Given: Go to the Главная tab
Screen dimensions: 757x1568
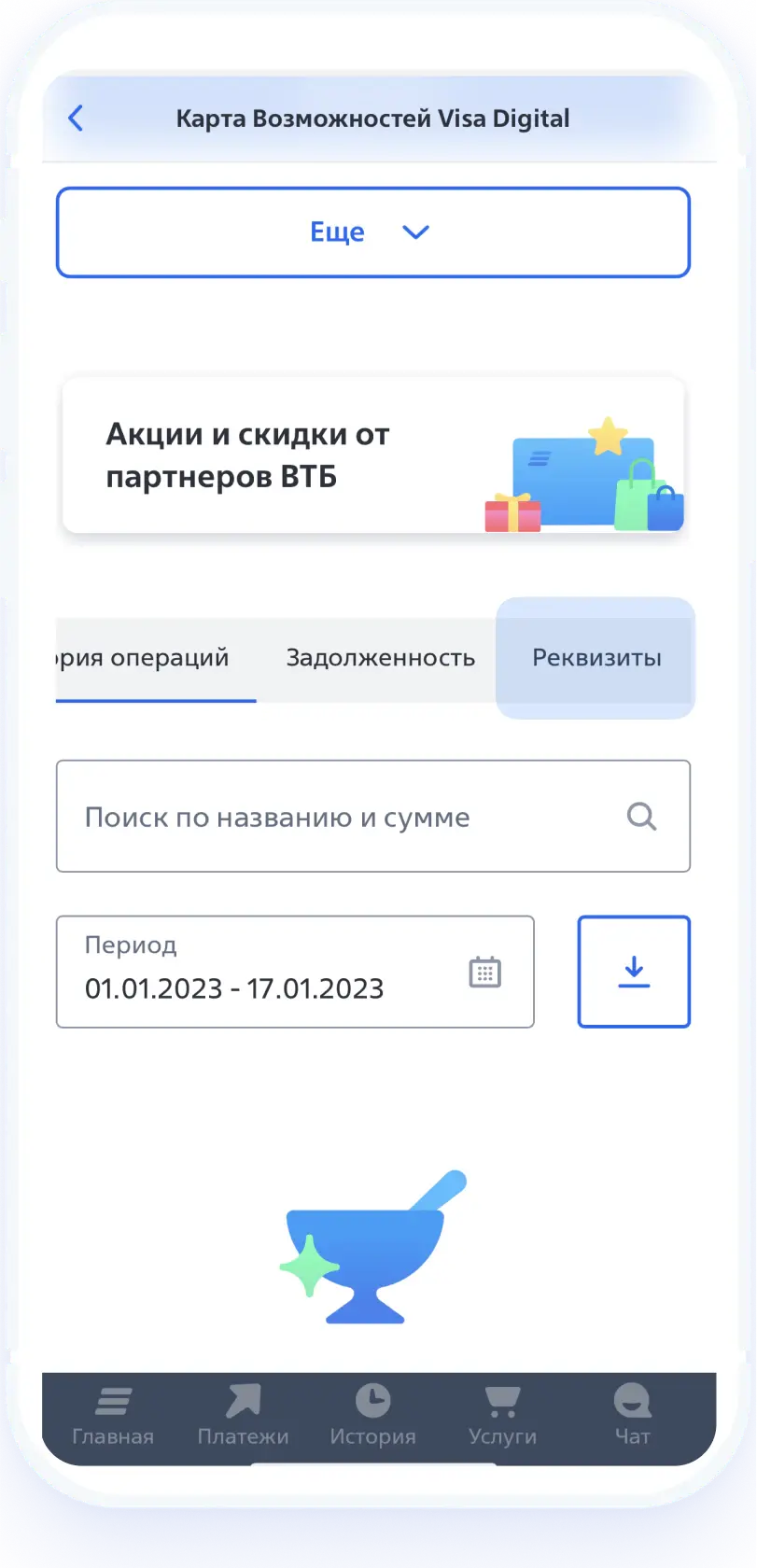Looking at the screenshot, I should pos(113,1416).
